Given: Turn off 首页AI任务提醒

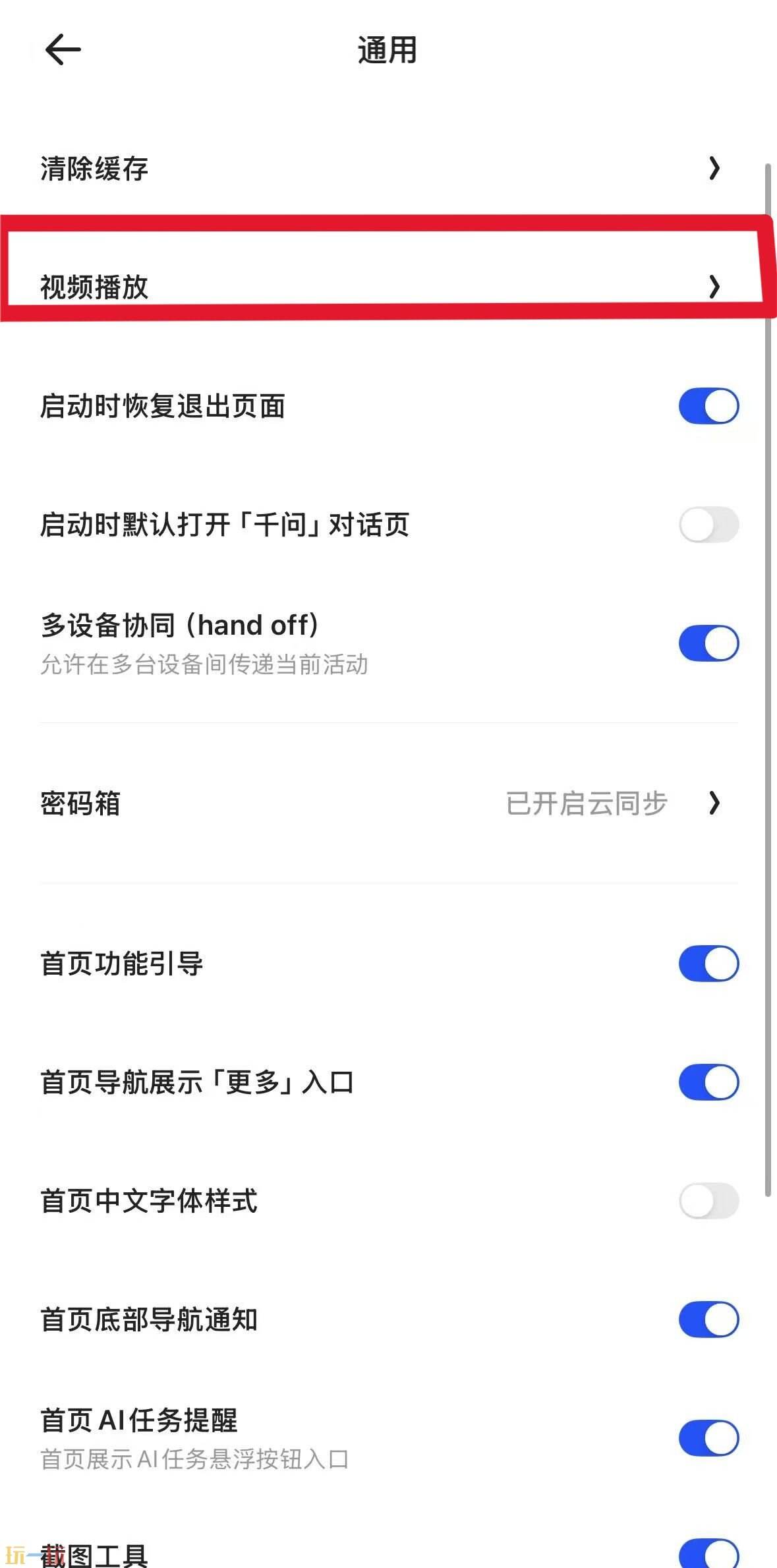Looking at the screenshot, I should 707,1439.
